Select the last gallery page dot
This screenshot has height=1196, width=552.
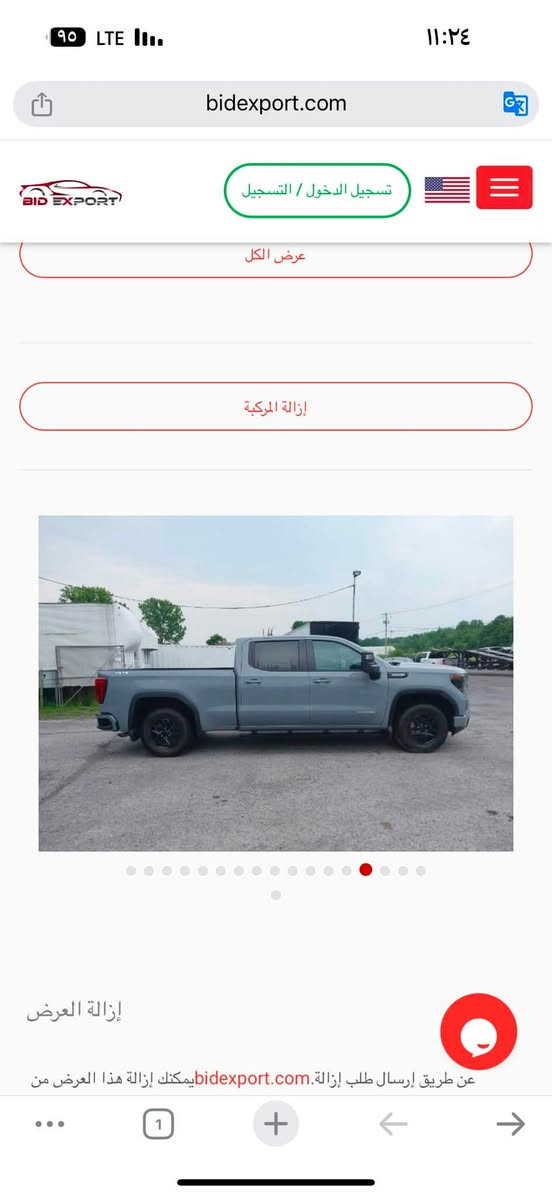pyautogui.click(x=276, y=895)
